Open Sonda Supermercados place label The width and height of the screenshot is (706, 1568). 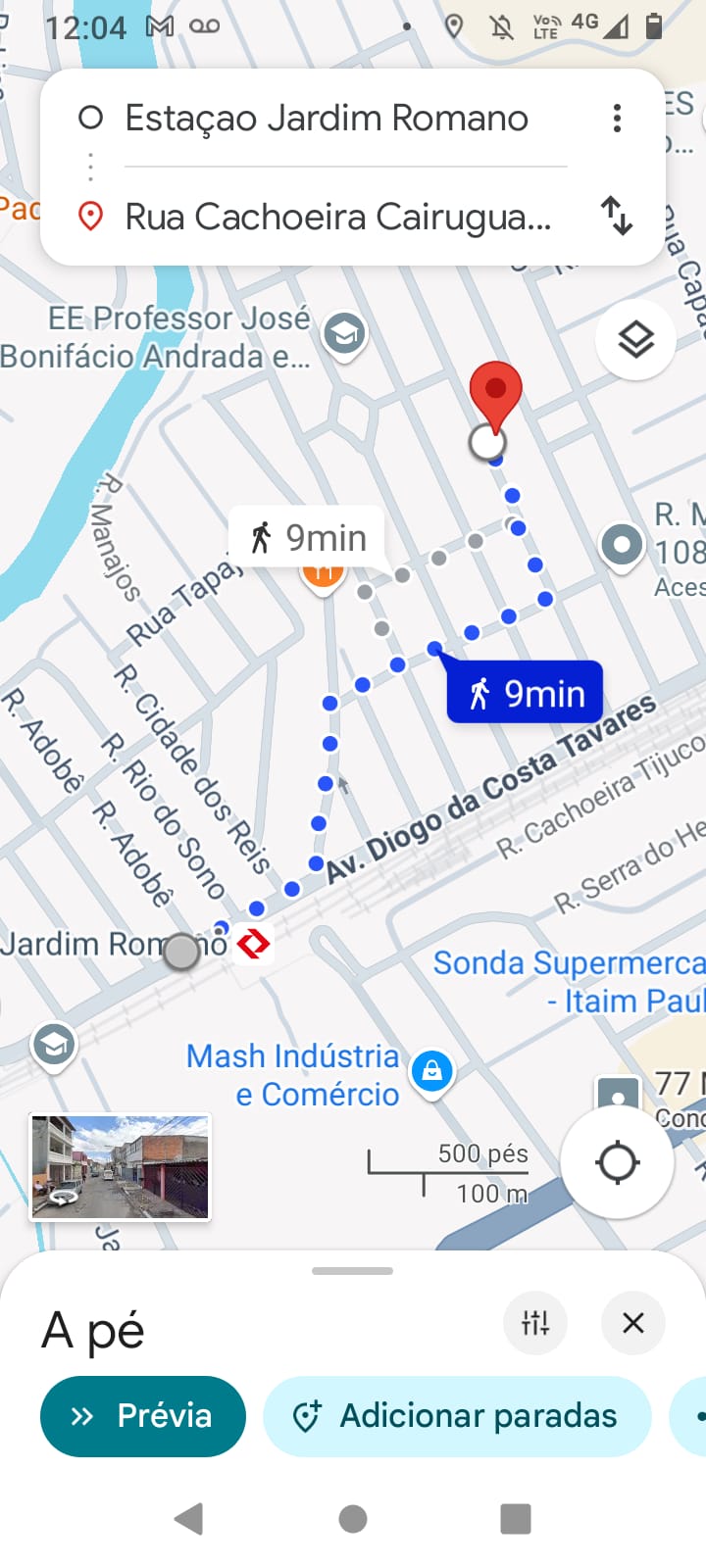point(570,981)
